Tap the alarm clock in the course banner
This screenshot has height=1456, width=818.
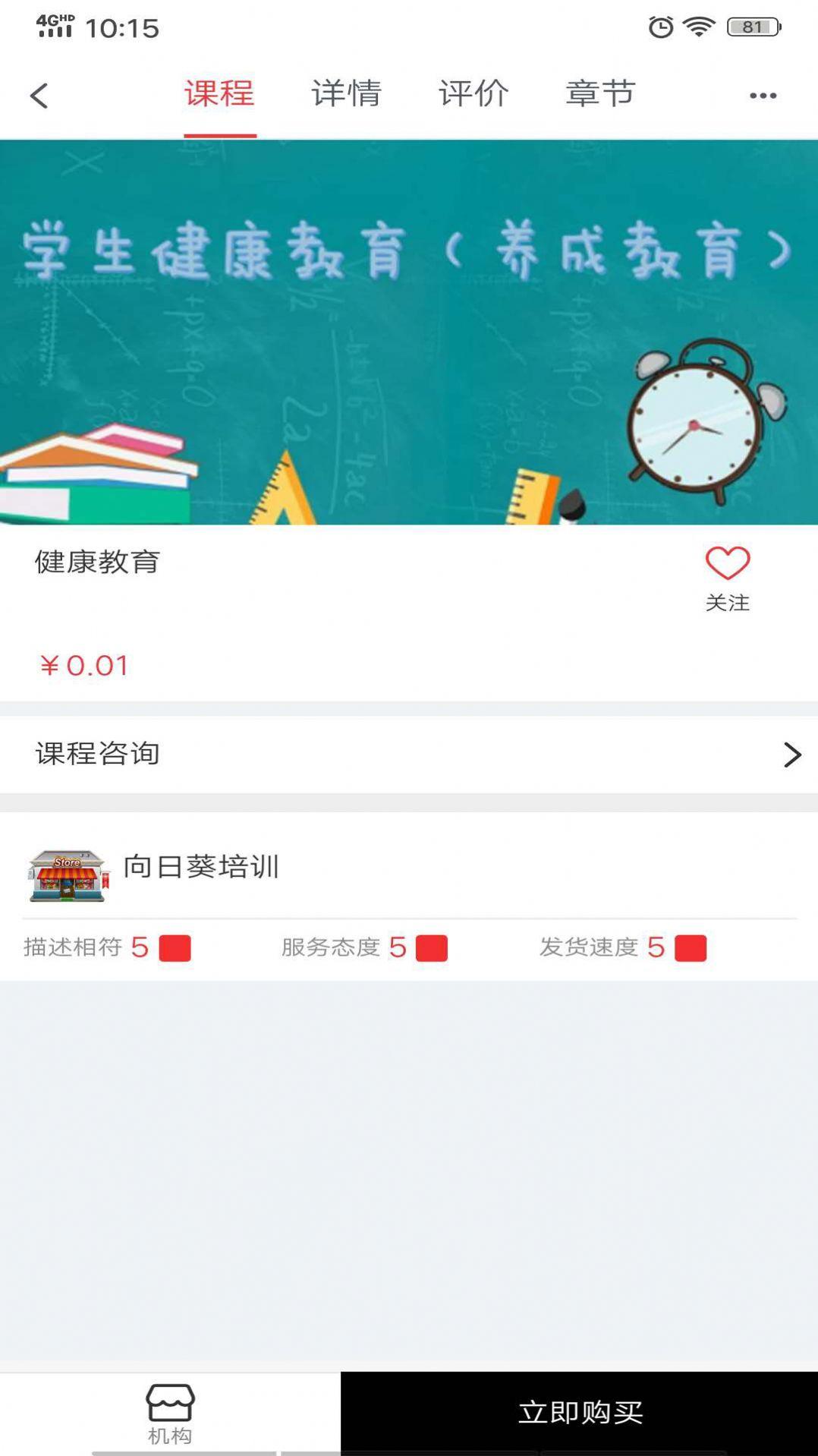694,425
